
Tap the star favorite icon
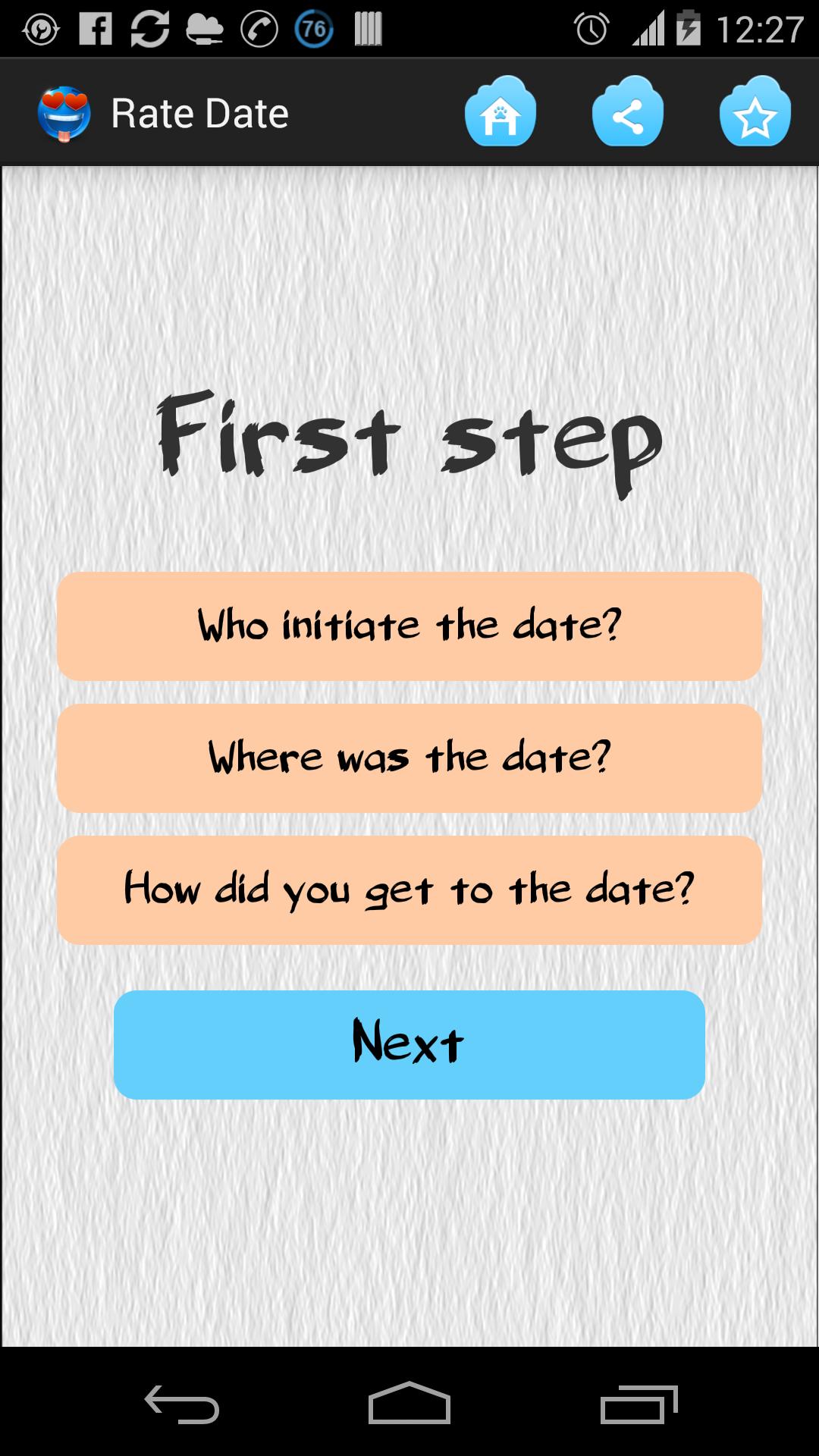(755, 114)
